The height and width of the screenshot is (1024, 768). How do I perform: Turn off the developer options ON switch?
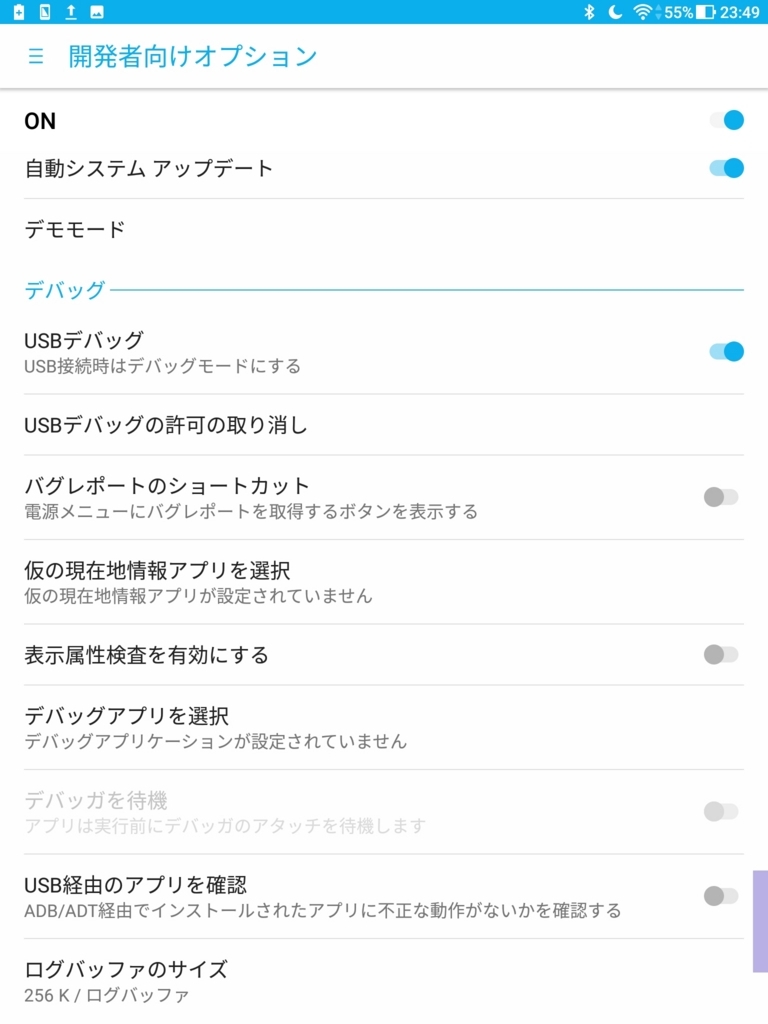pyautogui.click(x=727, y=121)
